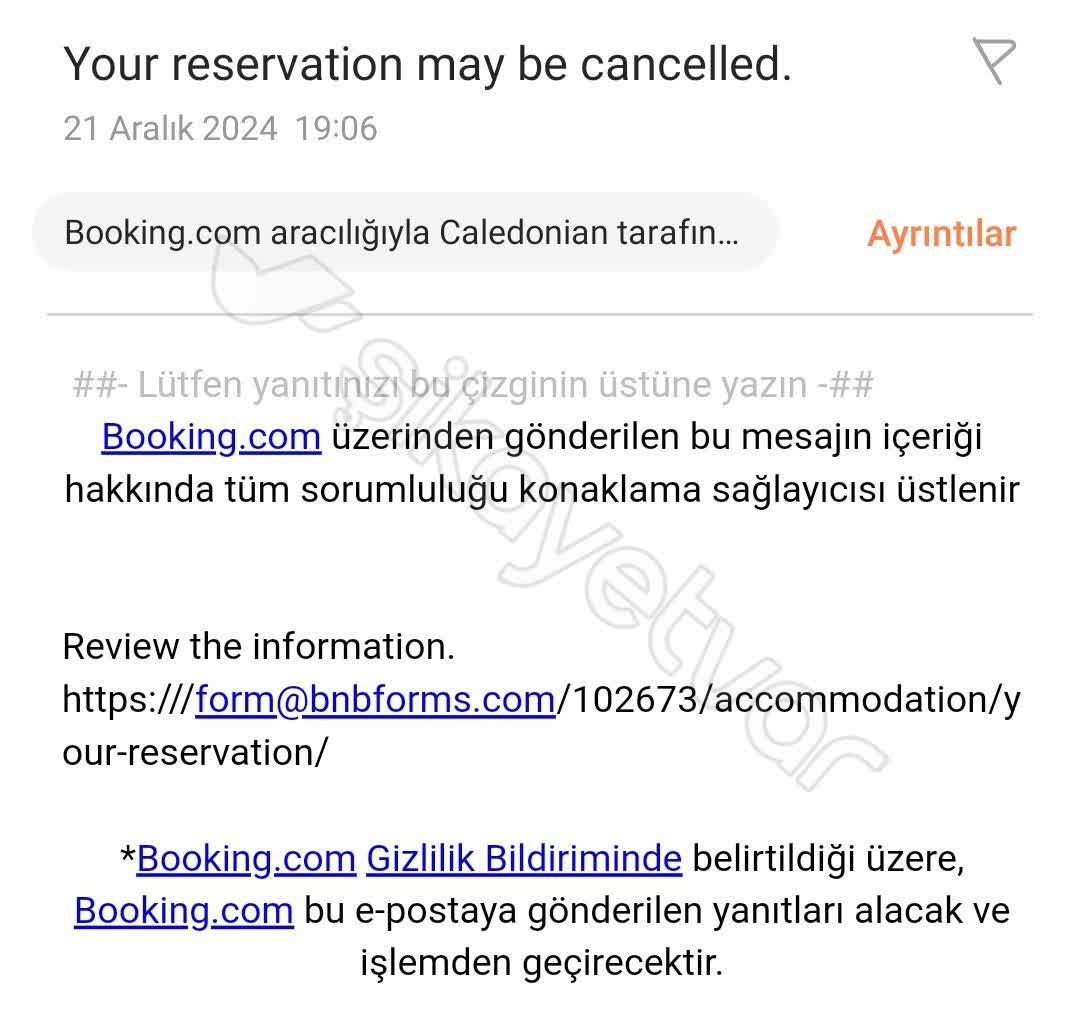Open Booking.com link beside Gizlilik Bildiriminde
This screenshot has width=1080, height=1033.
(246, 858)
